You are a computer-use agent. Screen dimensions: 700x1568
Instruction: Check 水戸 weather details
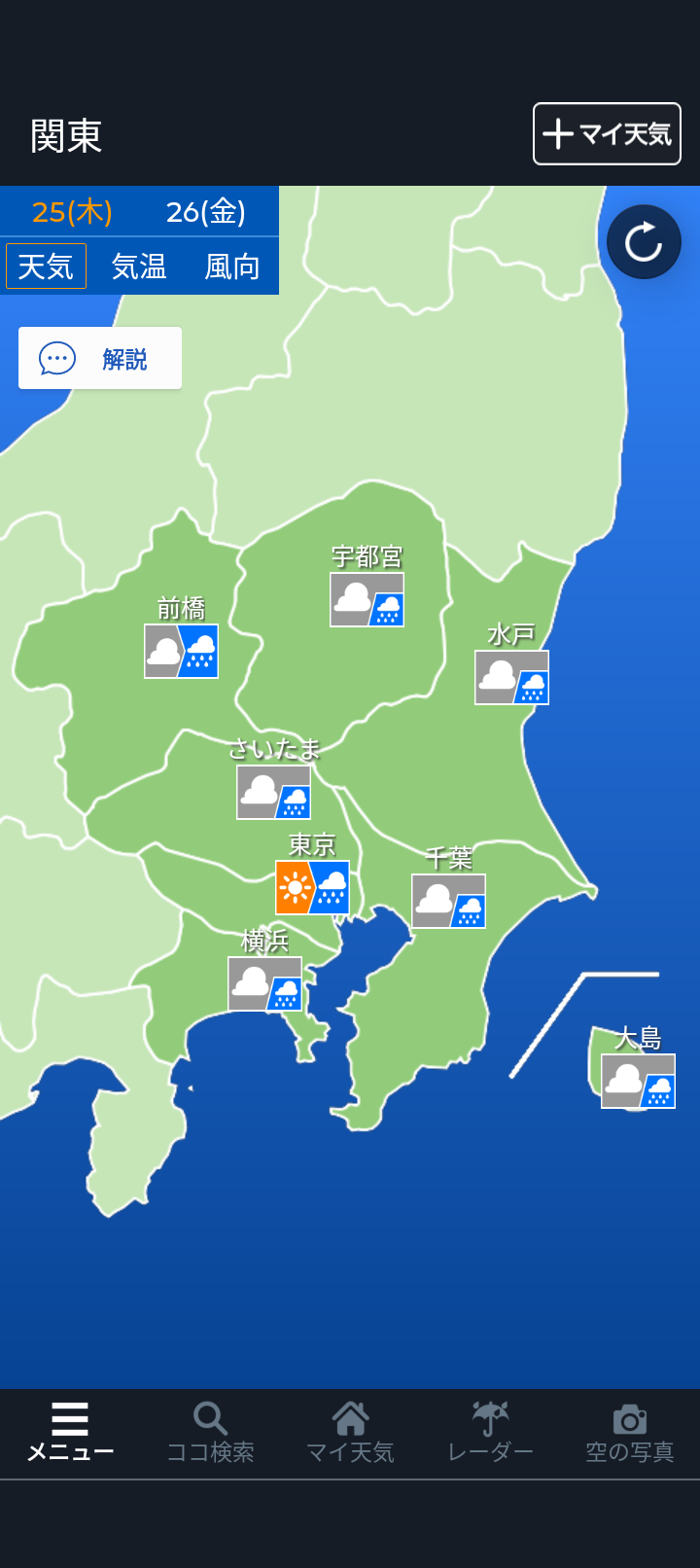(511, 677)
